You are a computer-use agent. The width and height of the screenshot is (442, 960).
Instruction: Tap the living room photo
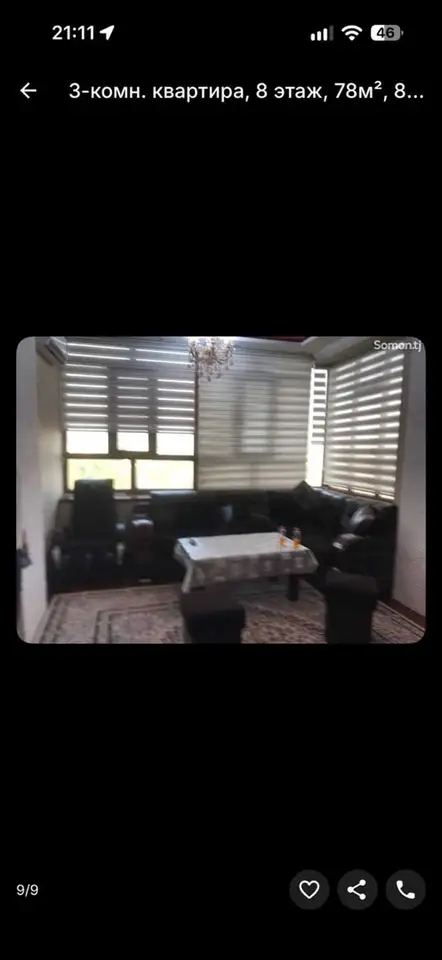point(221,490)
